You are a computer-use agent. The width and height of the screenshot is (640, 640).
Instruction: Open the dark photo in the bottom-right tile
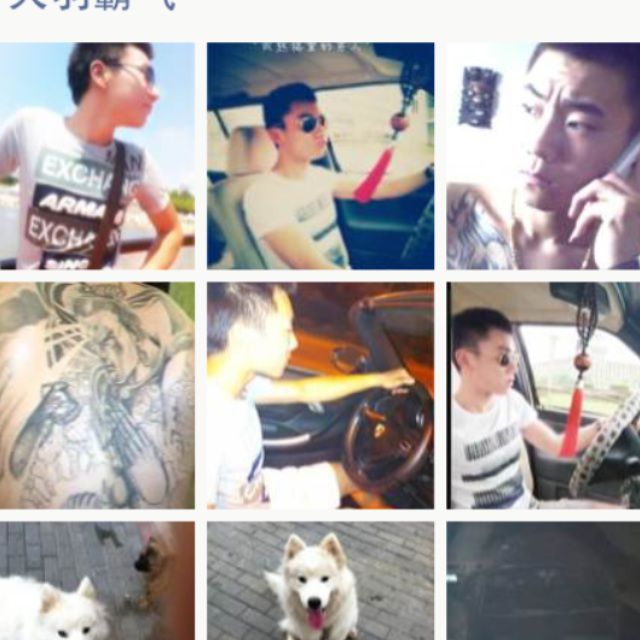(543, 582)
